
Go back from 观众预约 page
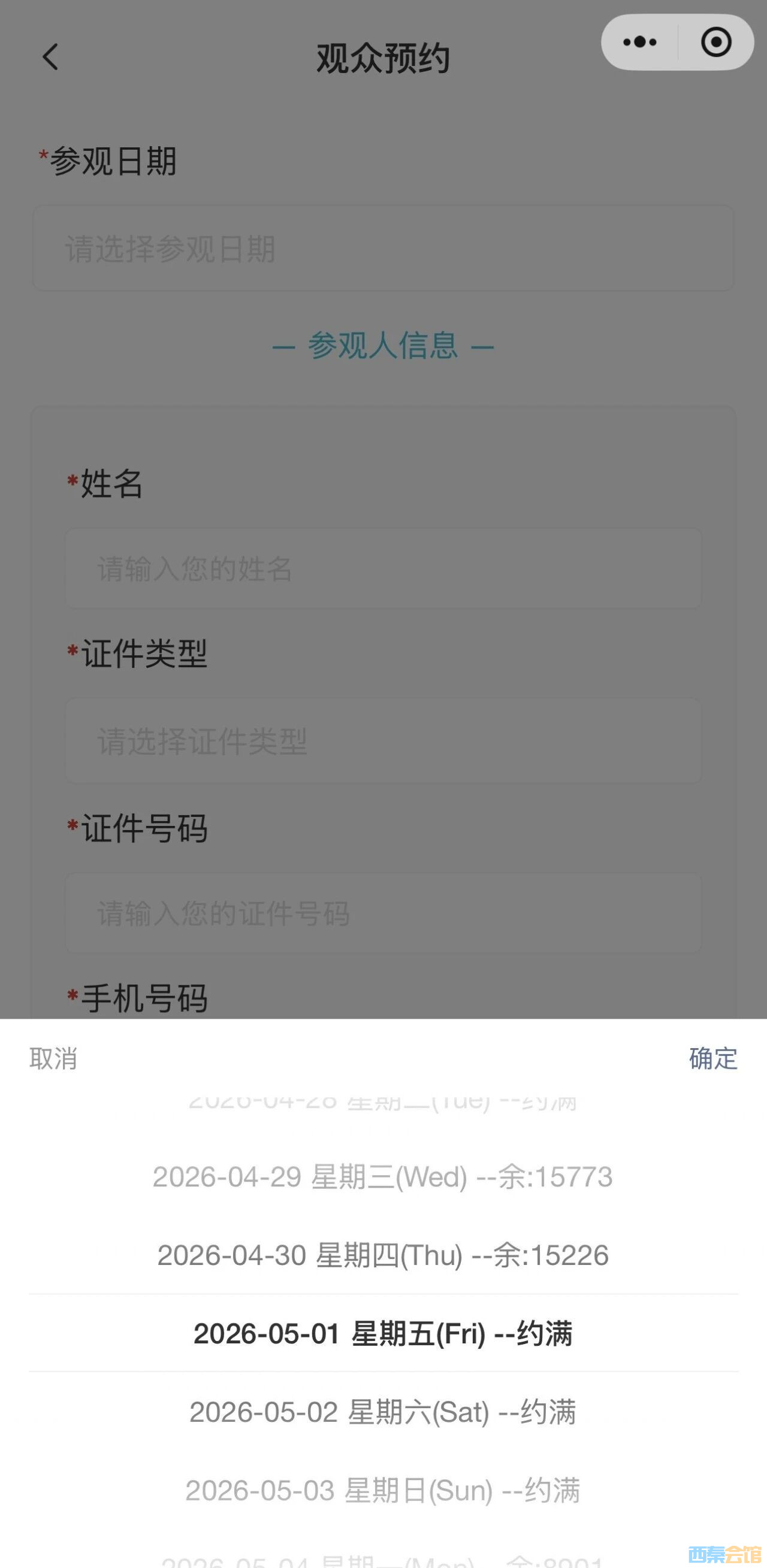pyautogui.click(x=50, y=57)
